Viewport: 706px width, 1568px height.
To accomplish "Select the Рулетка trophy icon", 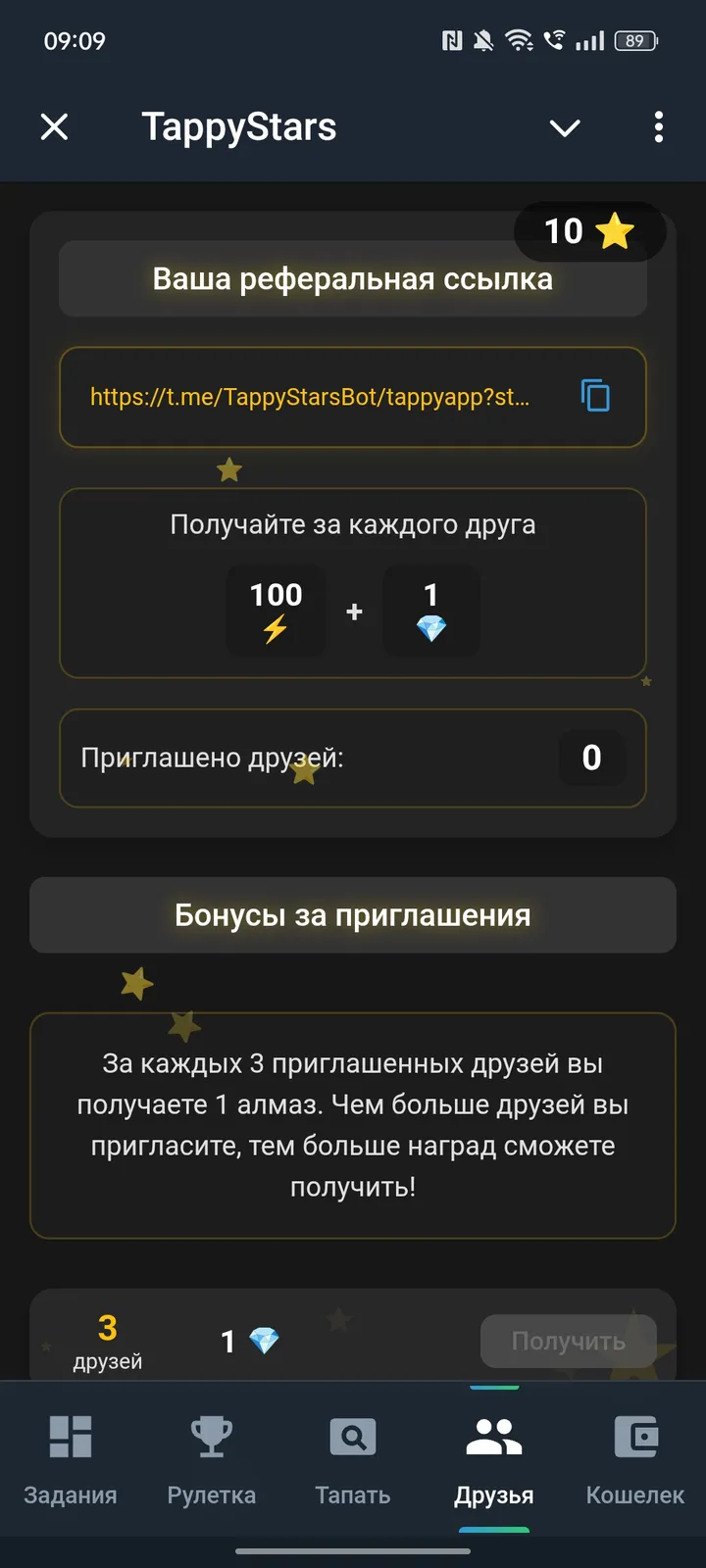I will [x=212, y=1437].
